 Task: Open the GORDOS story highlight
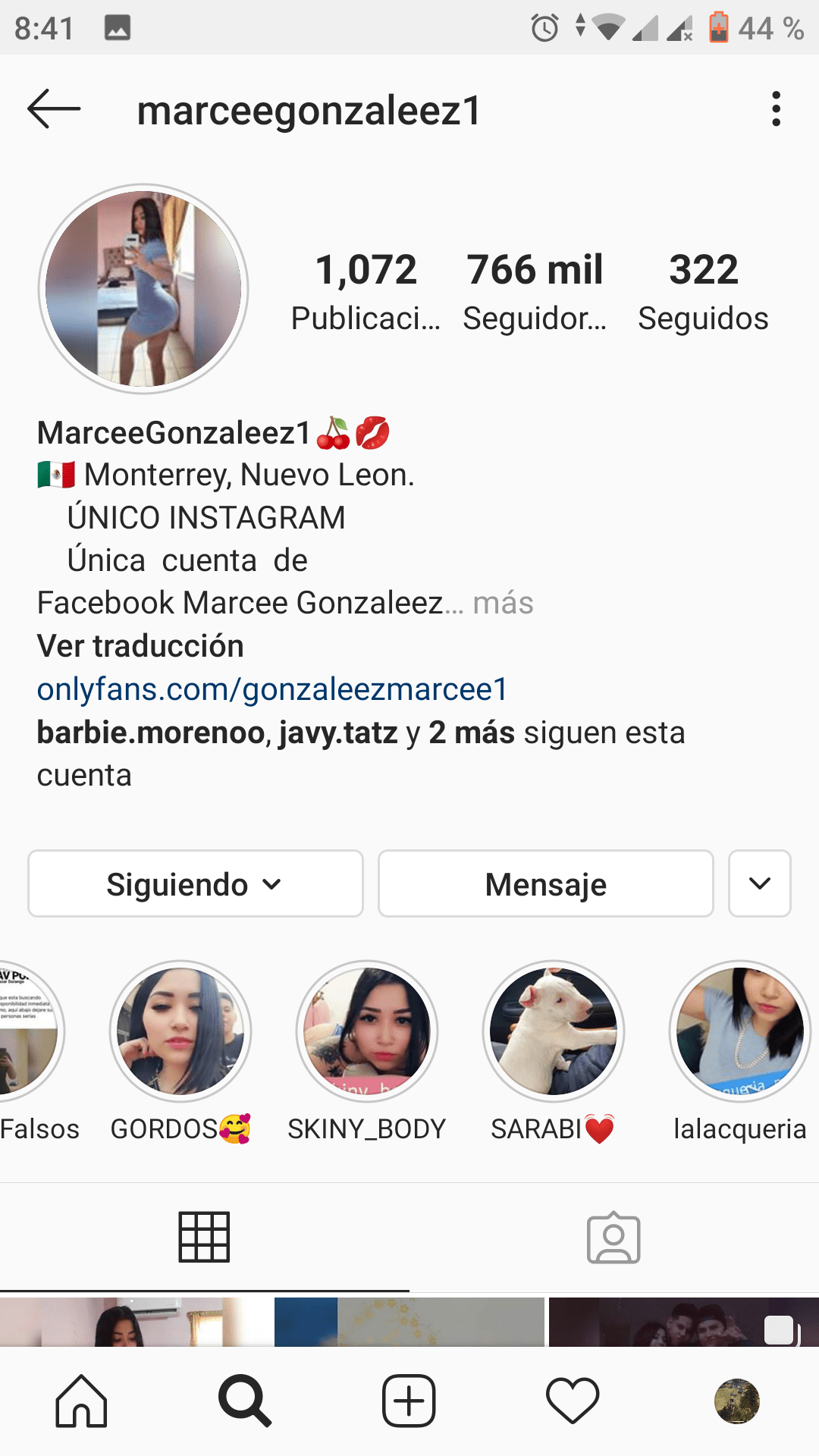[x=180, y=1032]
